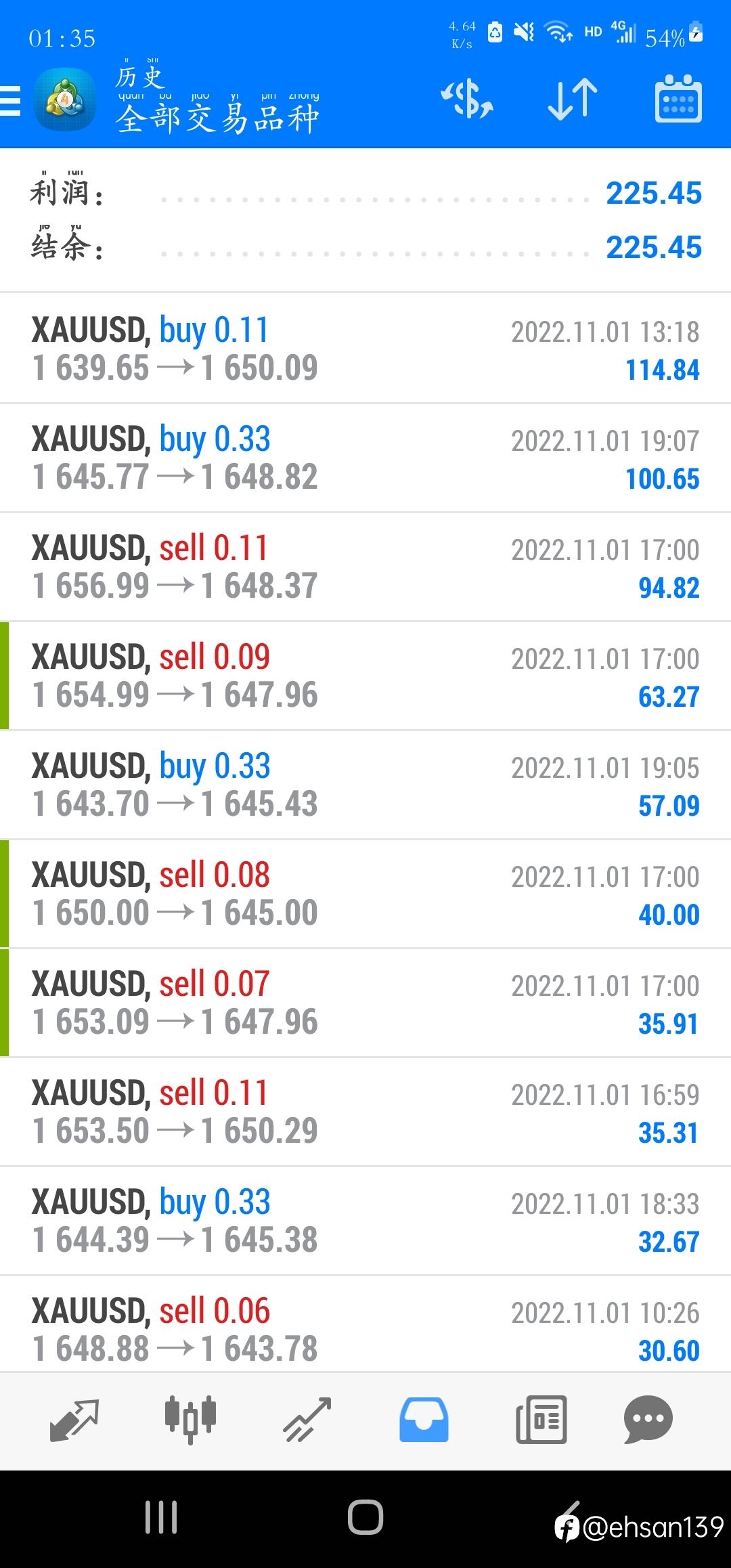The image size is (731, 1568).
Task: View the sell 0.07 trade with profit 35.91
Action: click(365, 1003)
